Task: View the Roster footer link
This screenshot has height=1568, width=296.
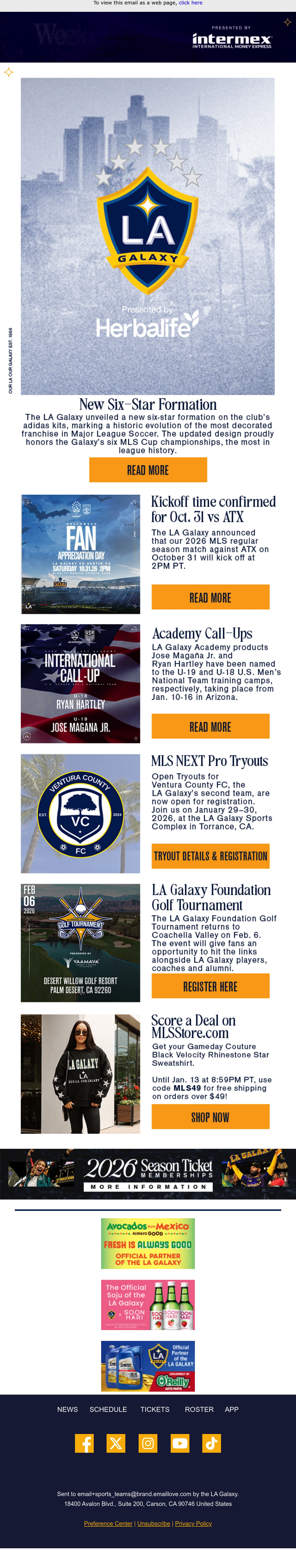Action: coord(199,1409)
